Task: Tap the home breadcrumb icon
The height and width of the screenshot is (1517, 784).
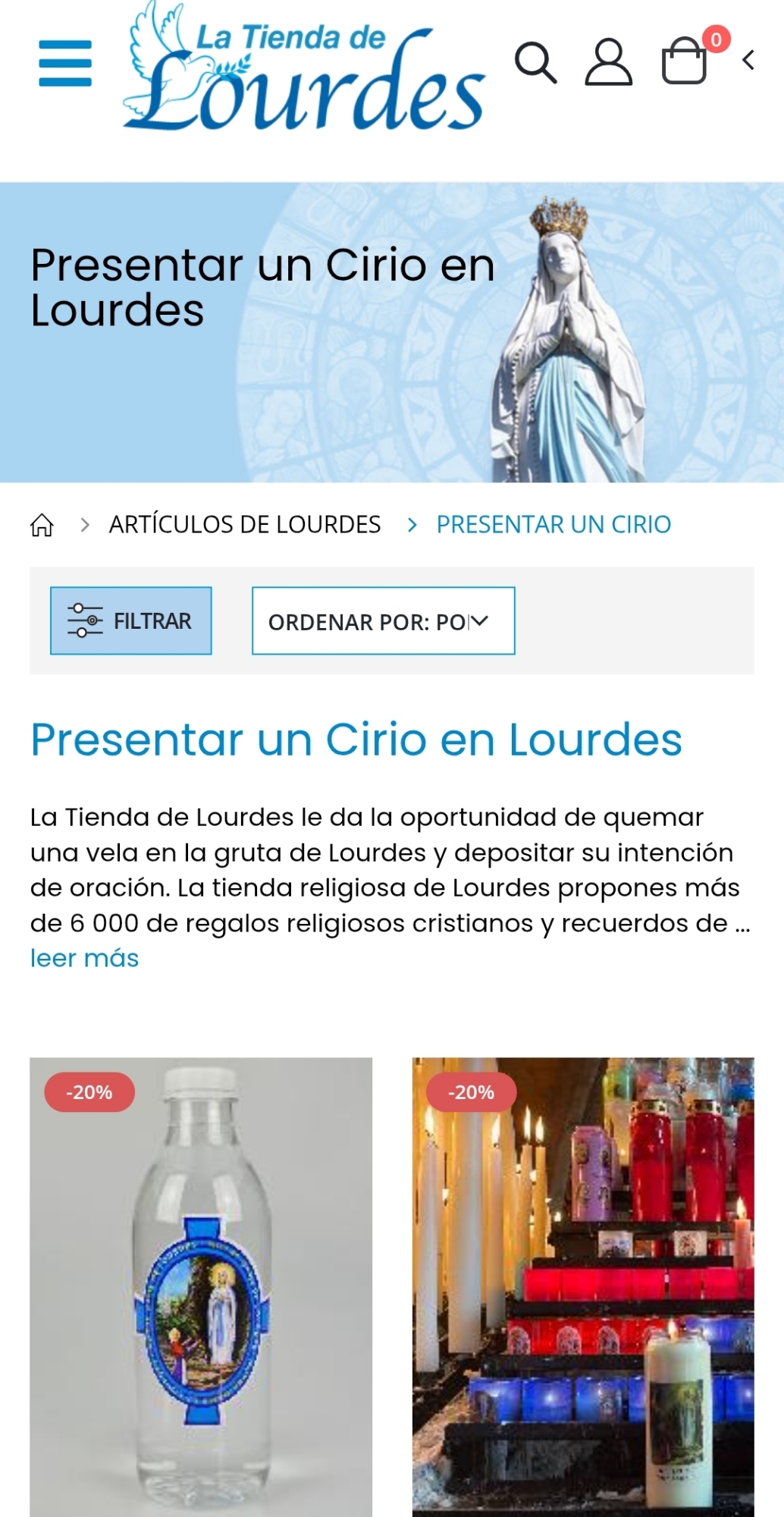Action: pyautogui.click(x=42, y=525)
